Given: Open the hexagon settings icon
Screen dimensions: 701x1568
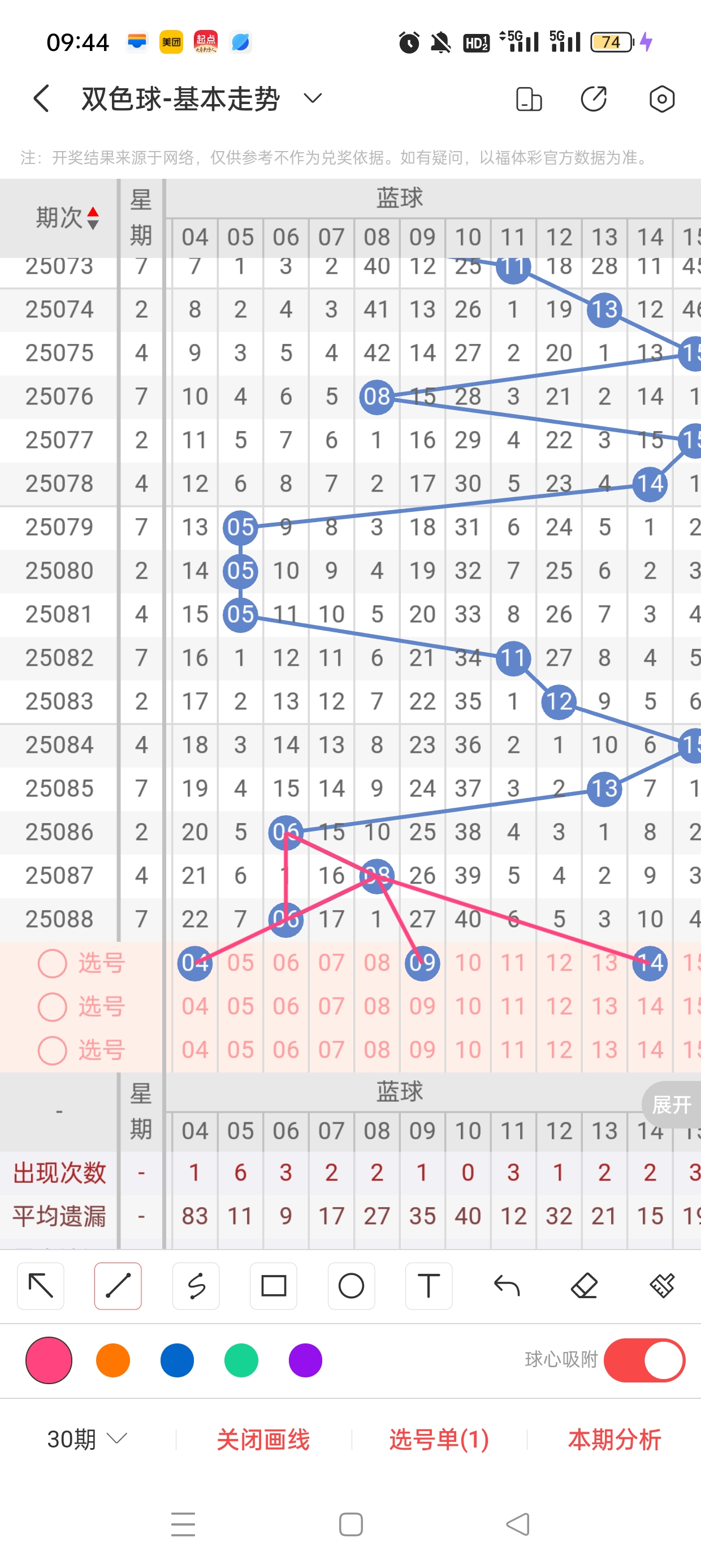Looking at the screenshot, I should 661,98.
